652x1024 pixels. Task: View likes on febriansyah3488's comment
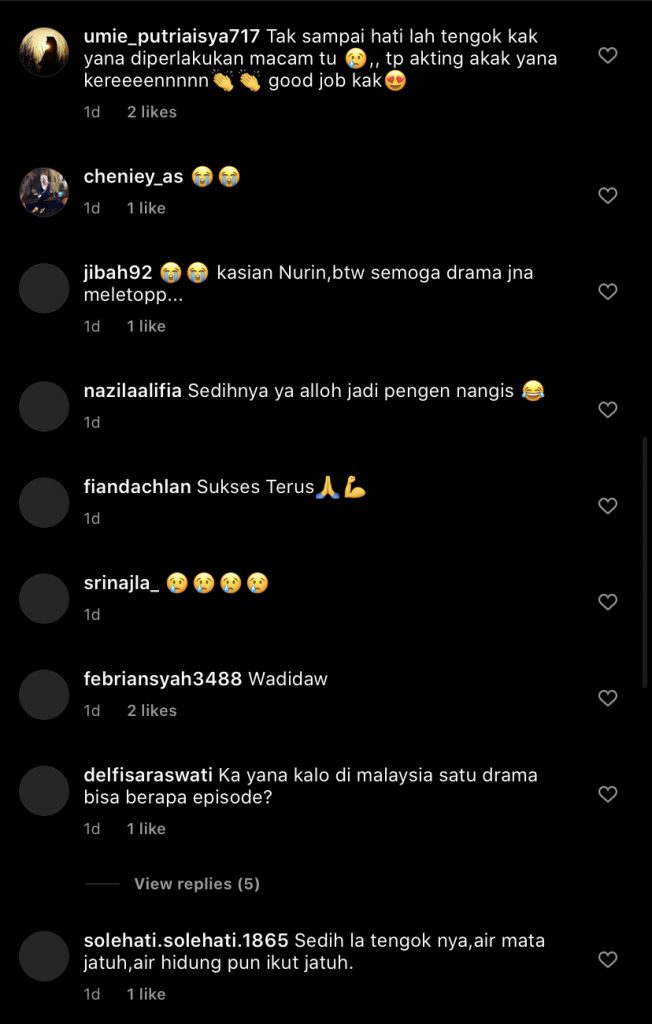[151, 710]
